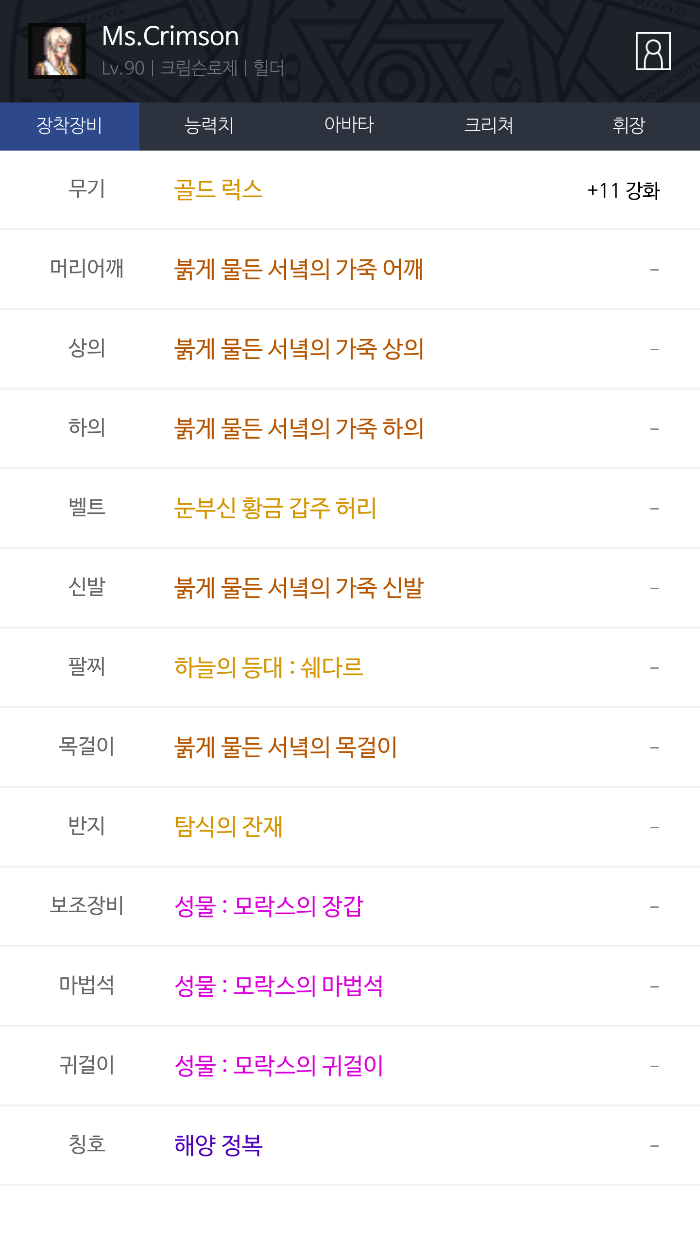View the 크리쳐 tab
This screenshot has width=700, height=1244.
[x=489, y=126]
